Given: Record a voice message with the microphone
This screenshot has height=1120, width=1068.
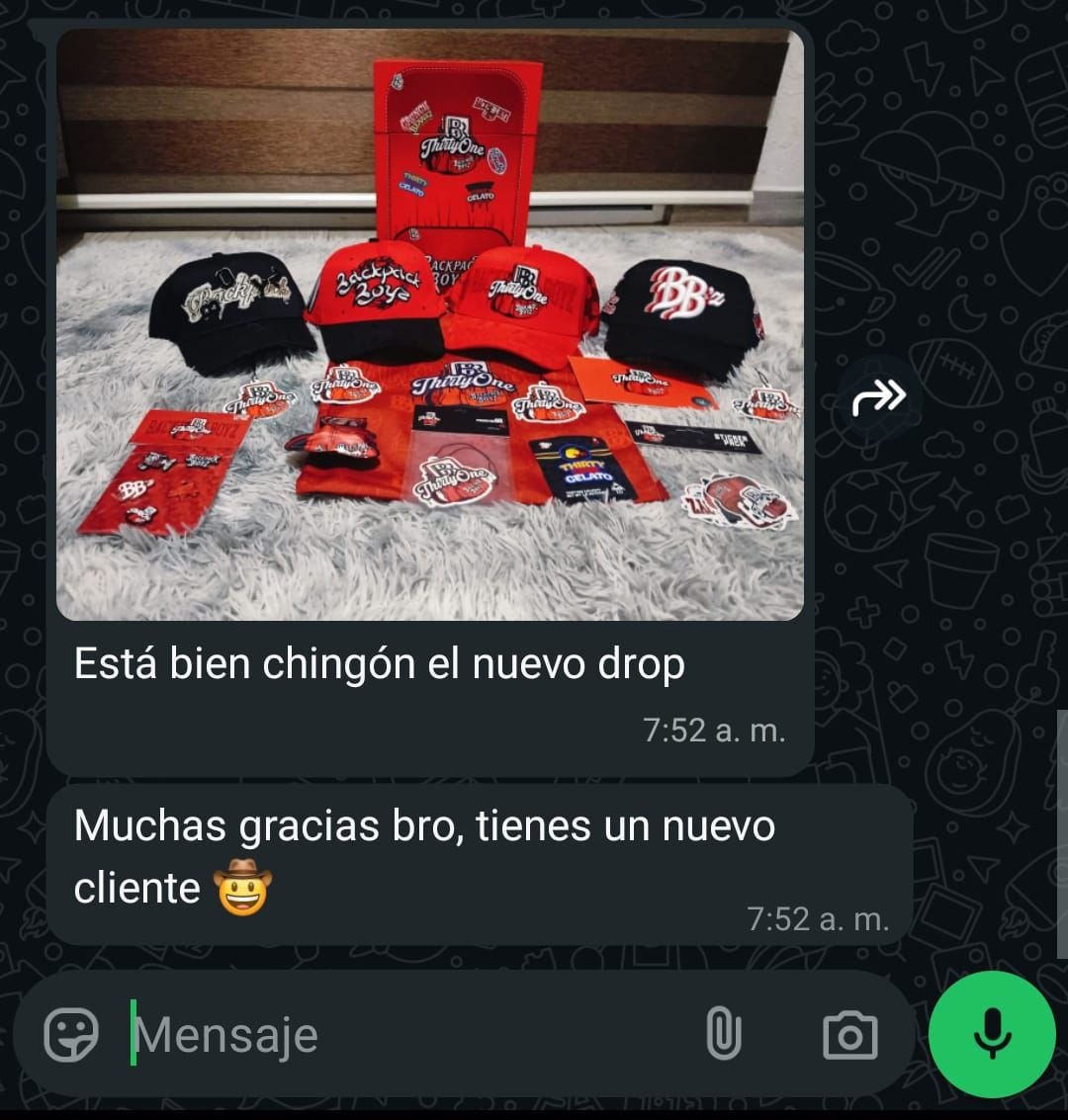Looking at the screenshot, I should point(992,1035).
